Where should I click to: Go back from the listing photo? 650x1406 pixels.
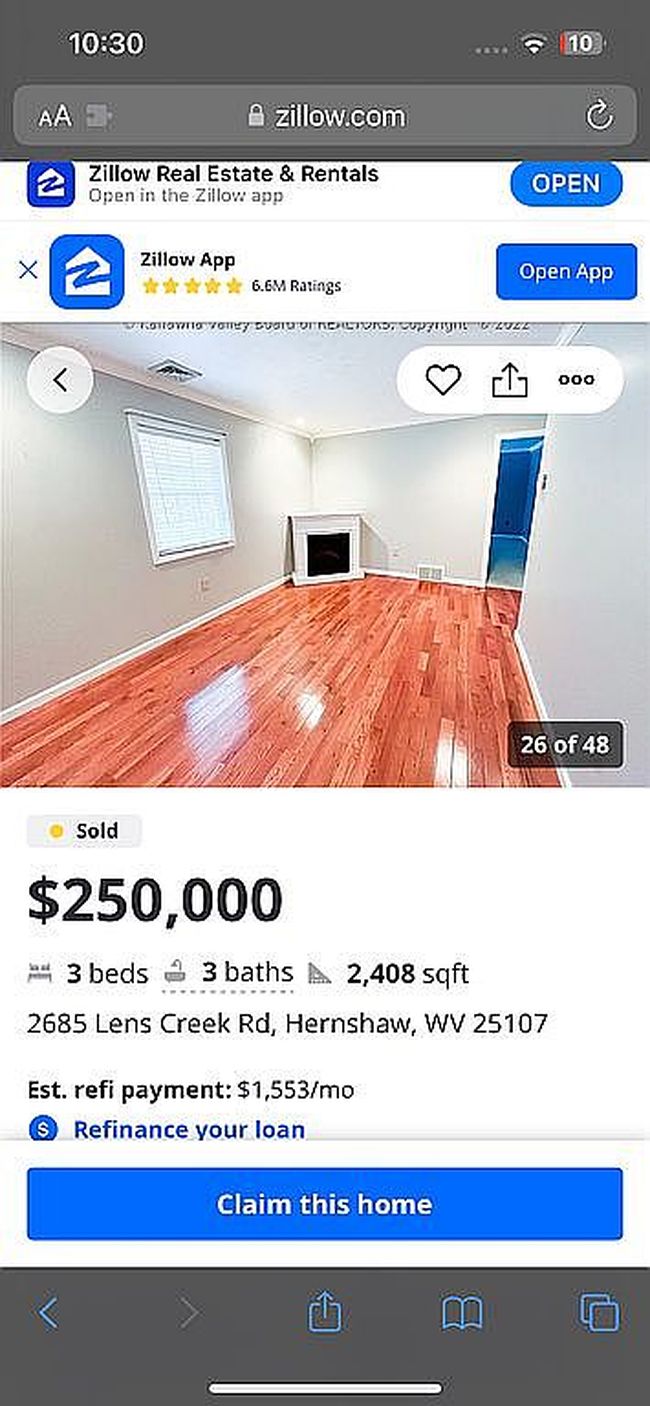coord(60,380)
